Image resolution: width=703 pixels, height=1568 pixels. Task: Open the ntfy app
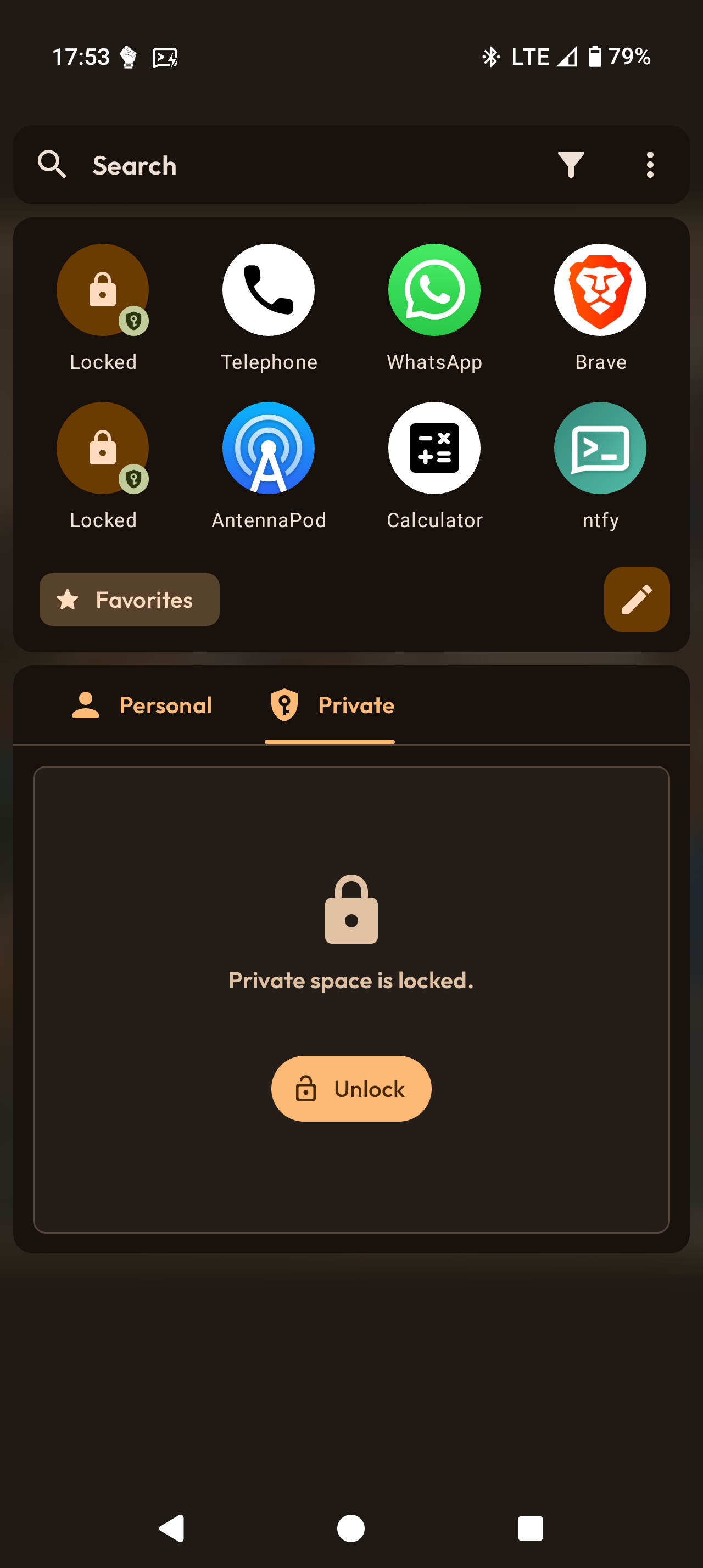(x=600, y=449)
